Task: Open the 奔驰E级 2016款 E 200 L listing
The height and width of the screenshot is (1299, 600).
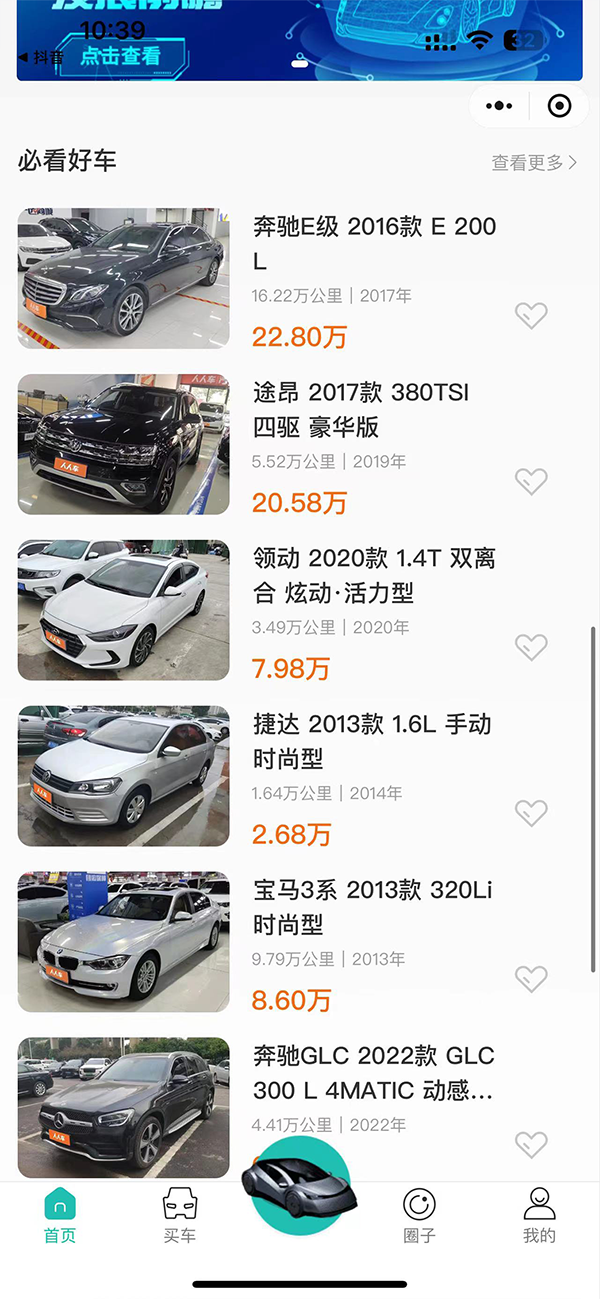Action: 373,243
